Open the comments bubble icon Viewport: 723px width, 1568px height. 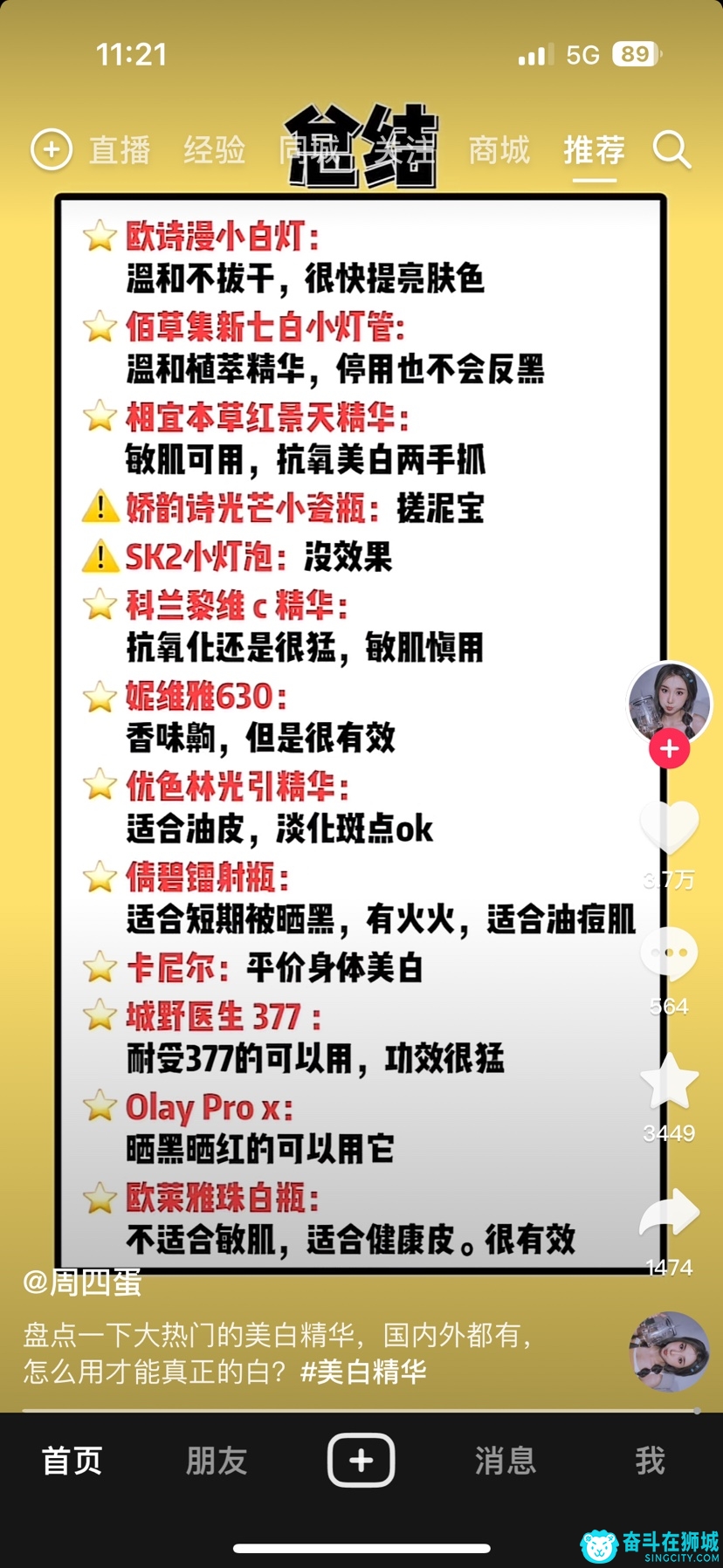[x=669, y=952]
